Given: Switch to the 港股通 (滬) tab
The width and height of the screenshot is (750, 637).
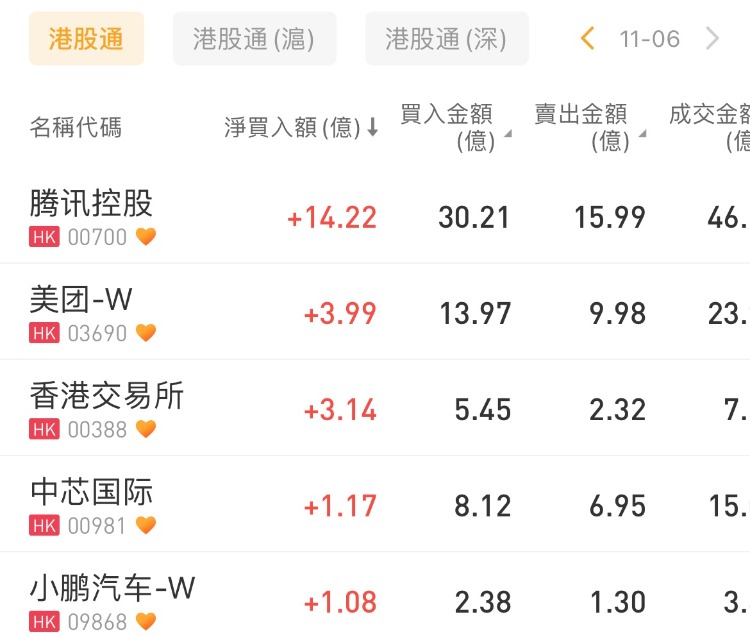Looking at the screenshot, I should coord(254,39).
